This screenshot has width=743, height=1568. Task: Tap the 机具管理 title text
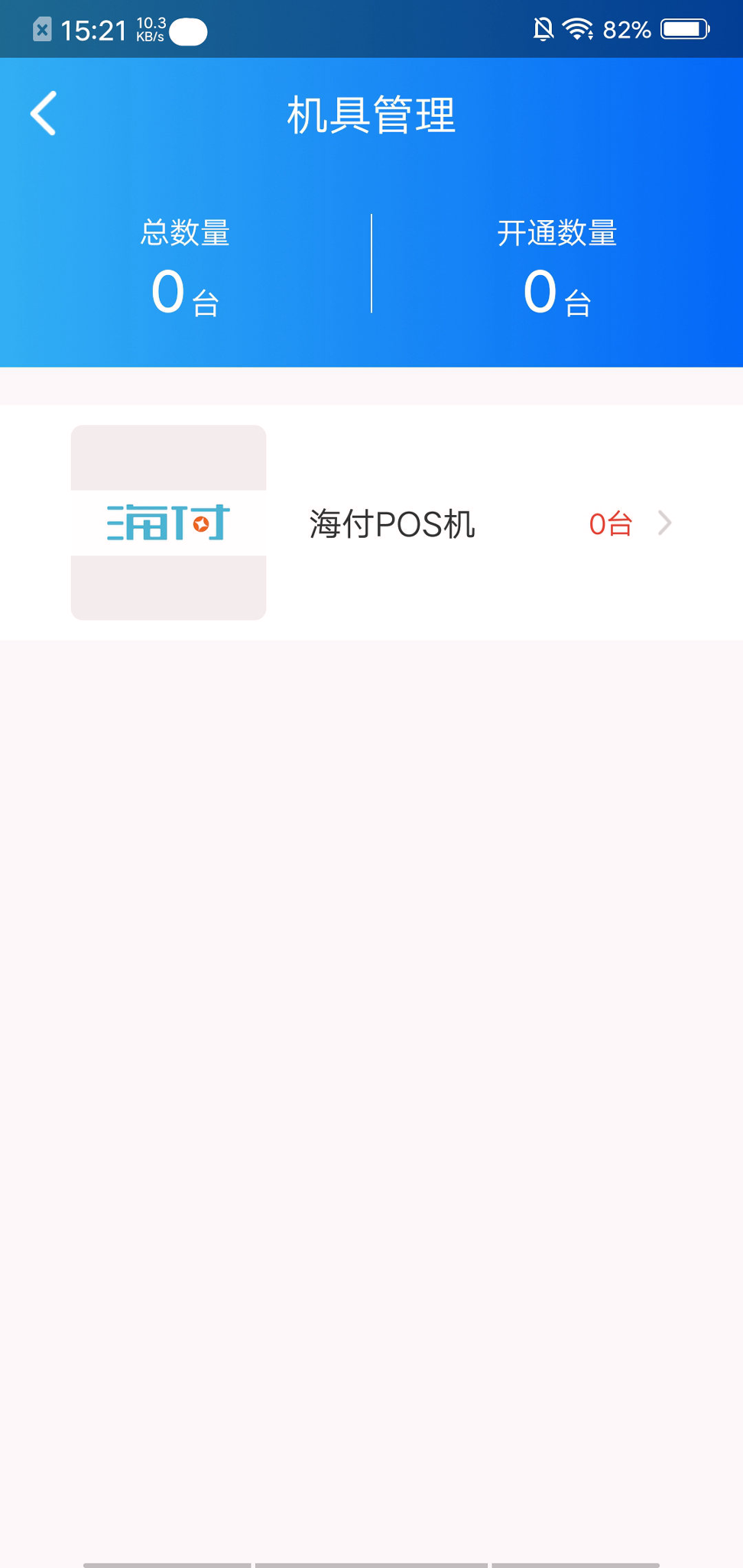click(x=371, y=115)
